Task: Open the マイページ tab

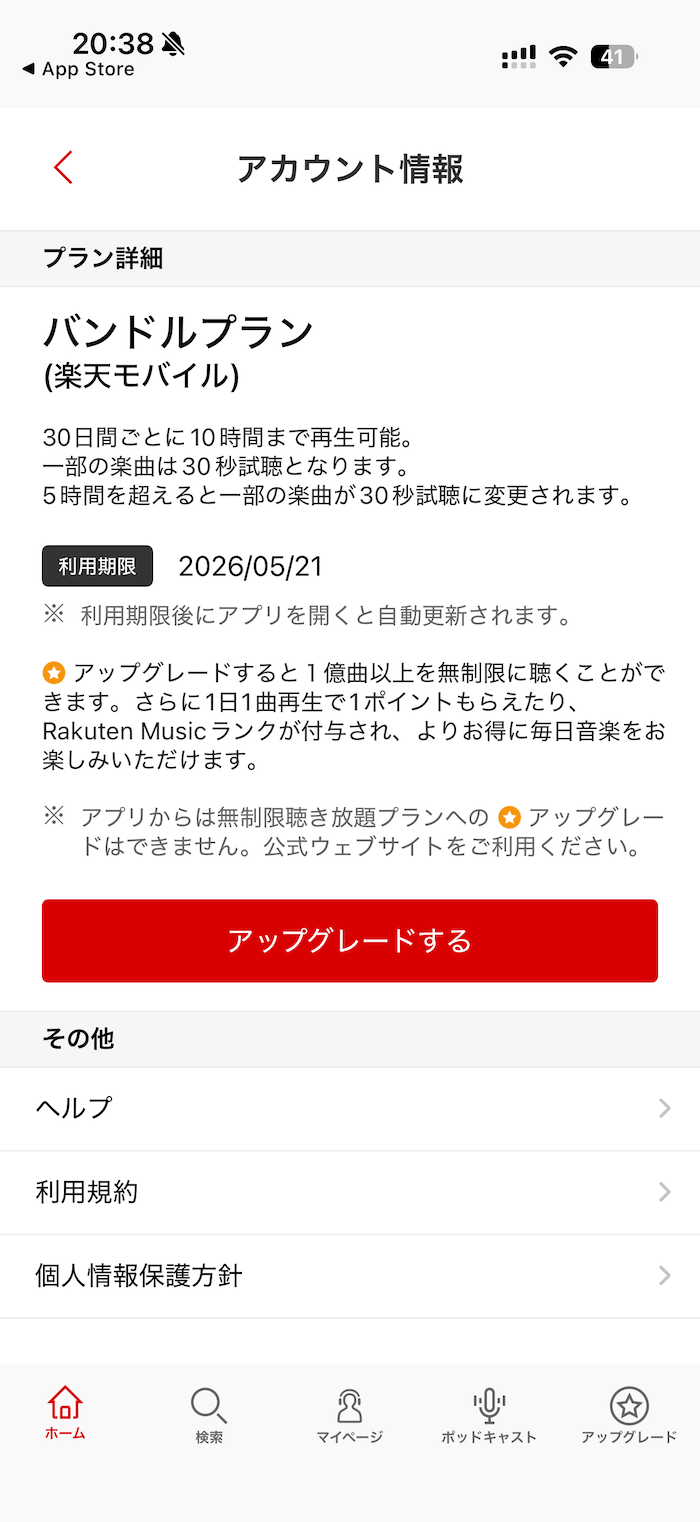Action: point(349,1415)
